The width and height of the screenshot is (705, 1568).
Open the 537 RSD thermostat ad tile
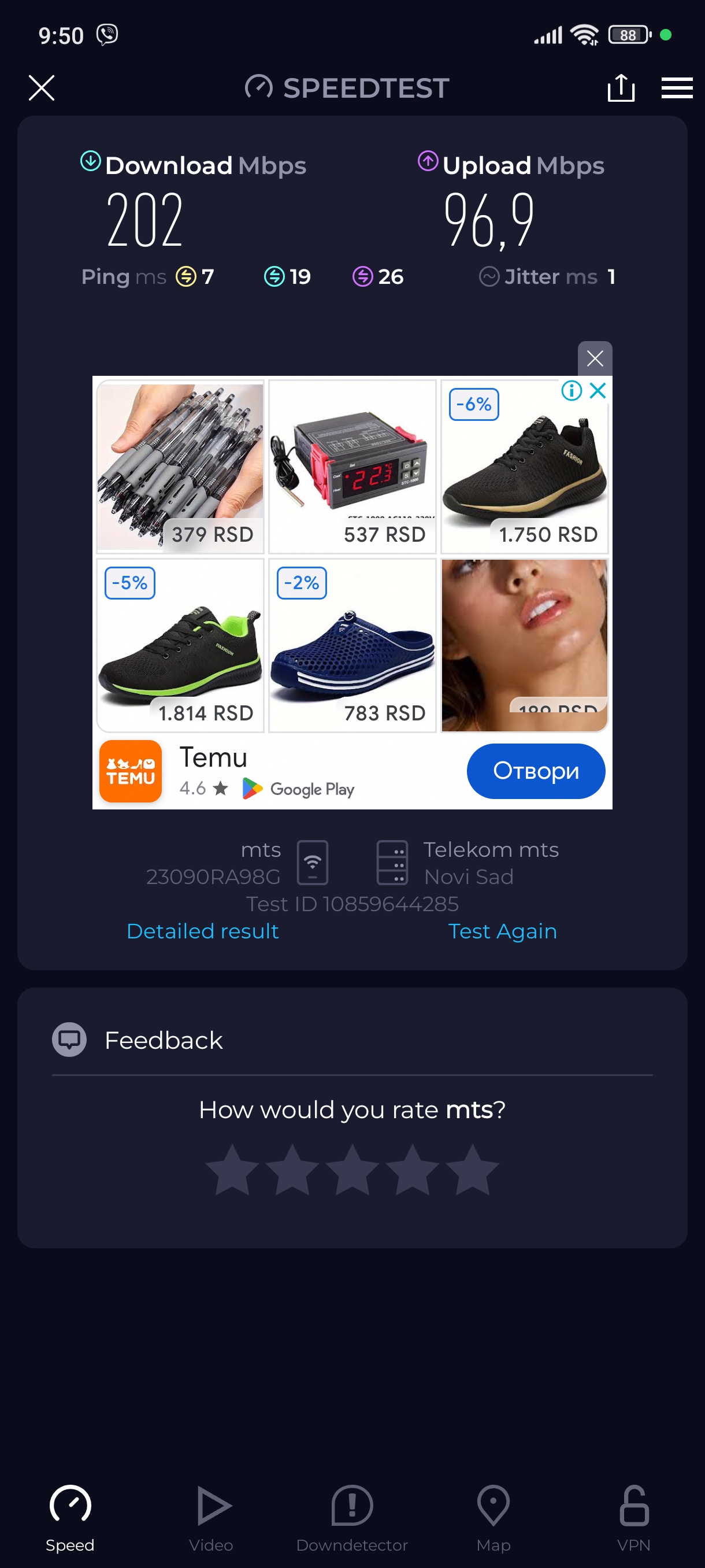tap(352, 466)
